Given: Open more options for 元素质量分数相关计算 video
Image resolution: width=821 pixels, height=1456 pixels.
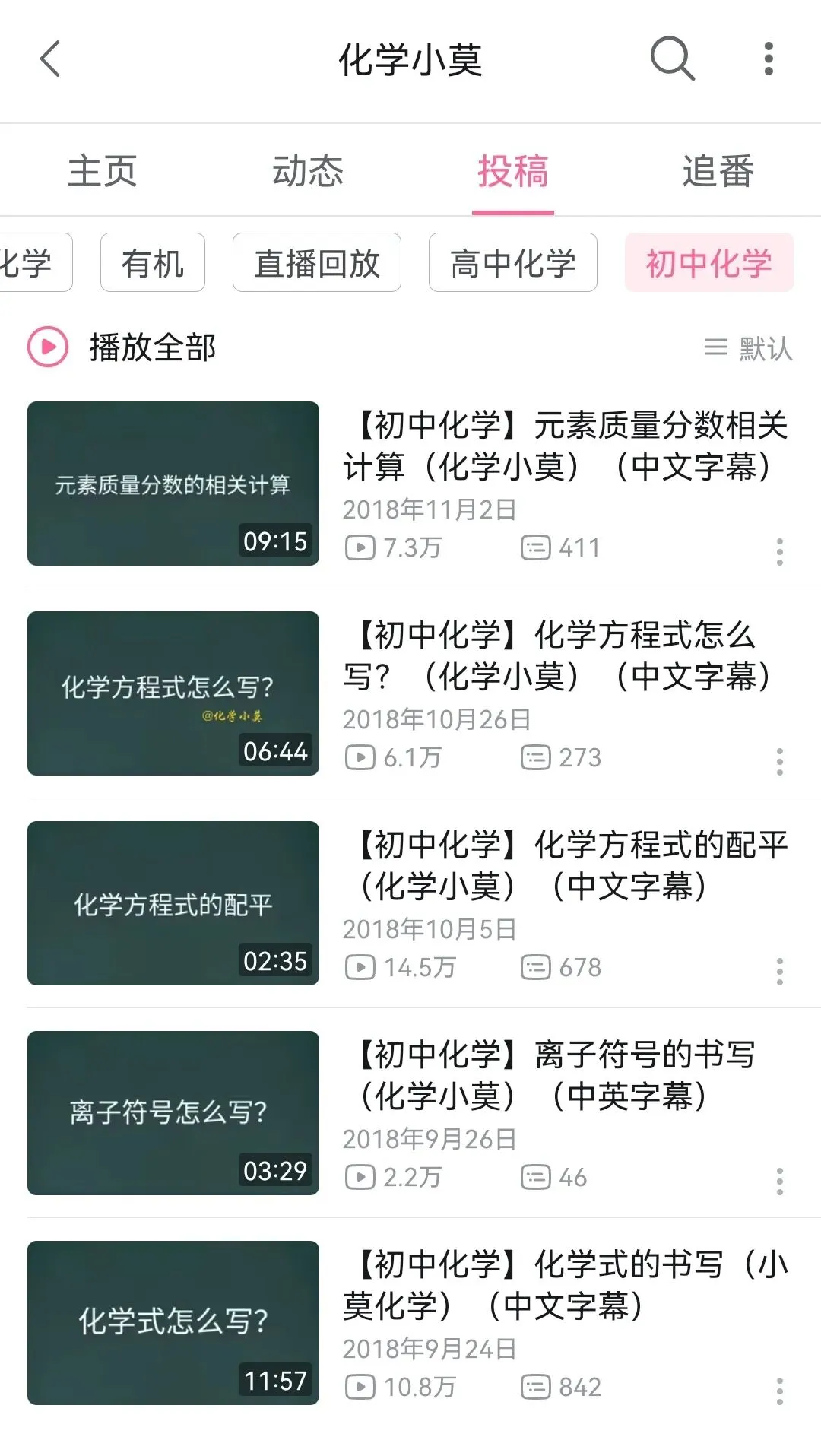Looking at the screenshot, I should pyautogui.click(x=779, y=551).
